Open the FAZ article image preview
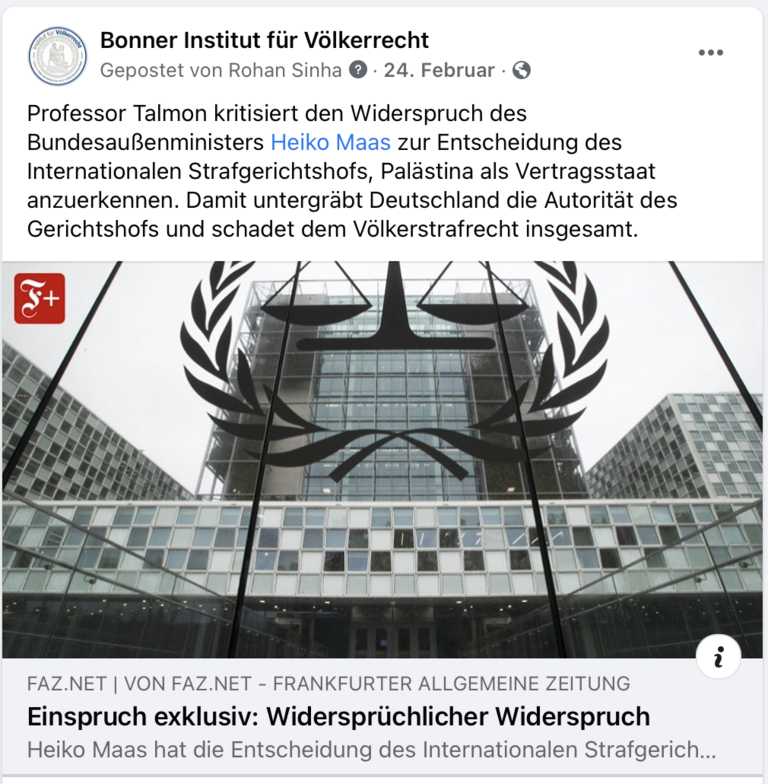The height and width of the screenshot is (784, 768). [384, 460]
